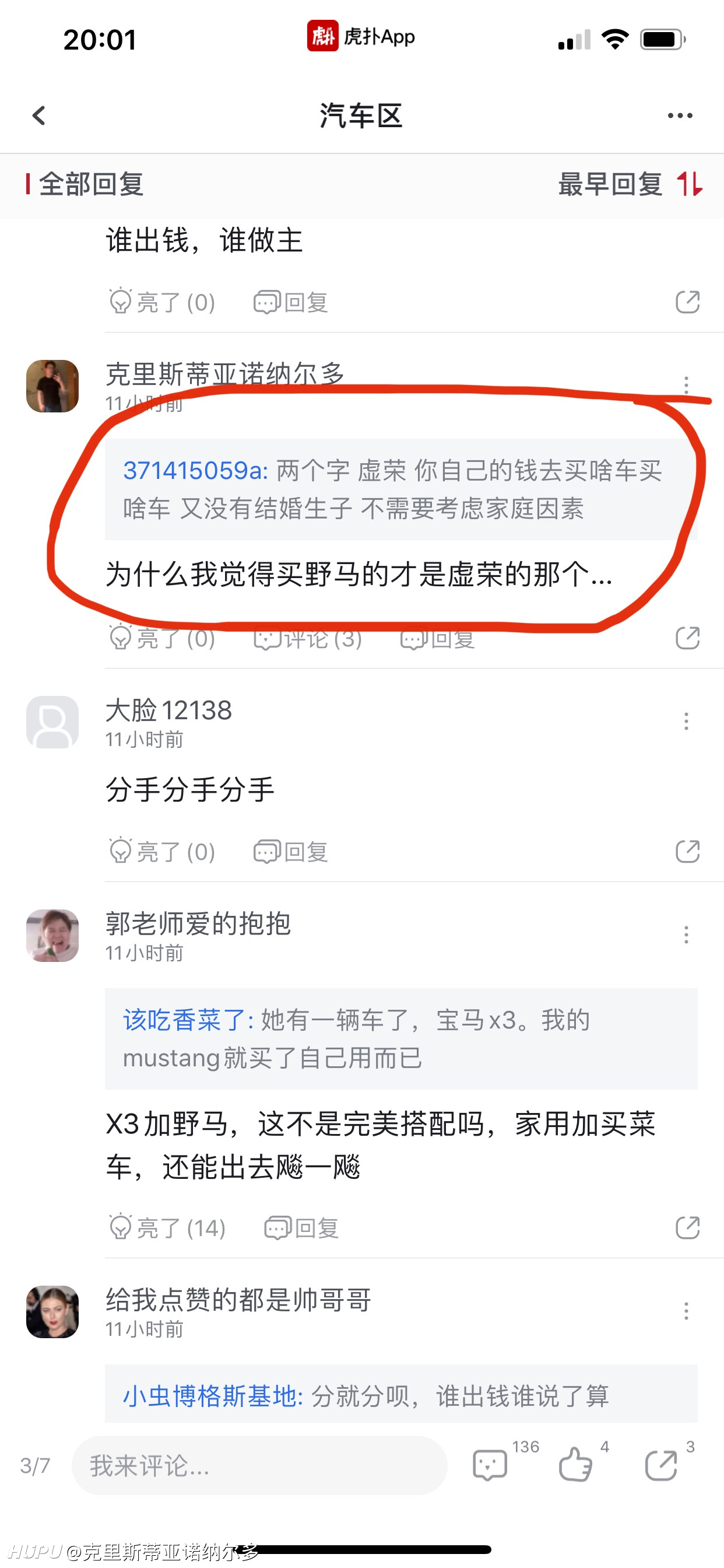
Task: Reply to the 谁出钱，谁做主 comment
Action: (291, 302)
